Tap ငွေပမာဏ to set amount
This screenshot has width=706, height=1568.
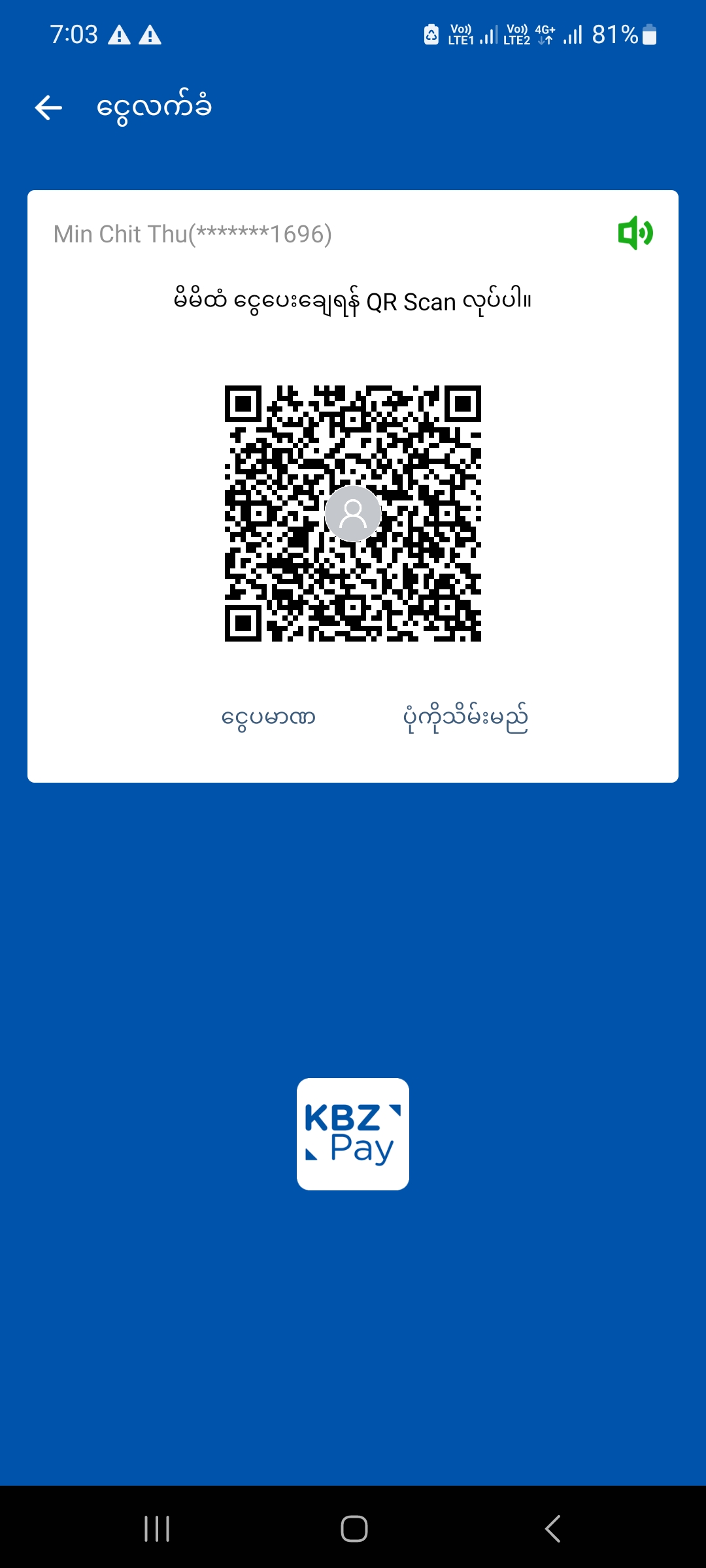tap(268, 718)
